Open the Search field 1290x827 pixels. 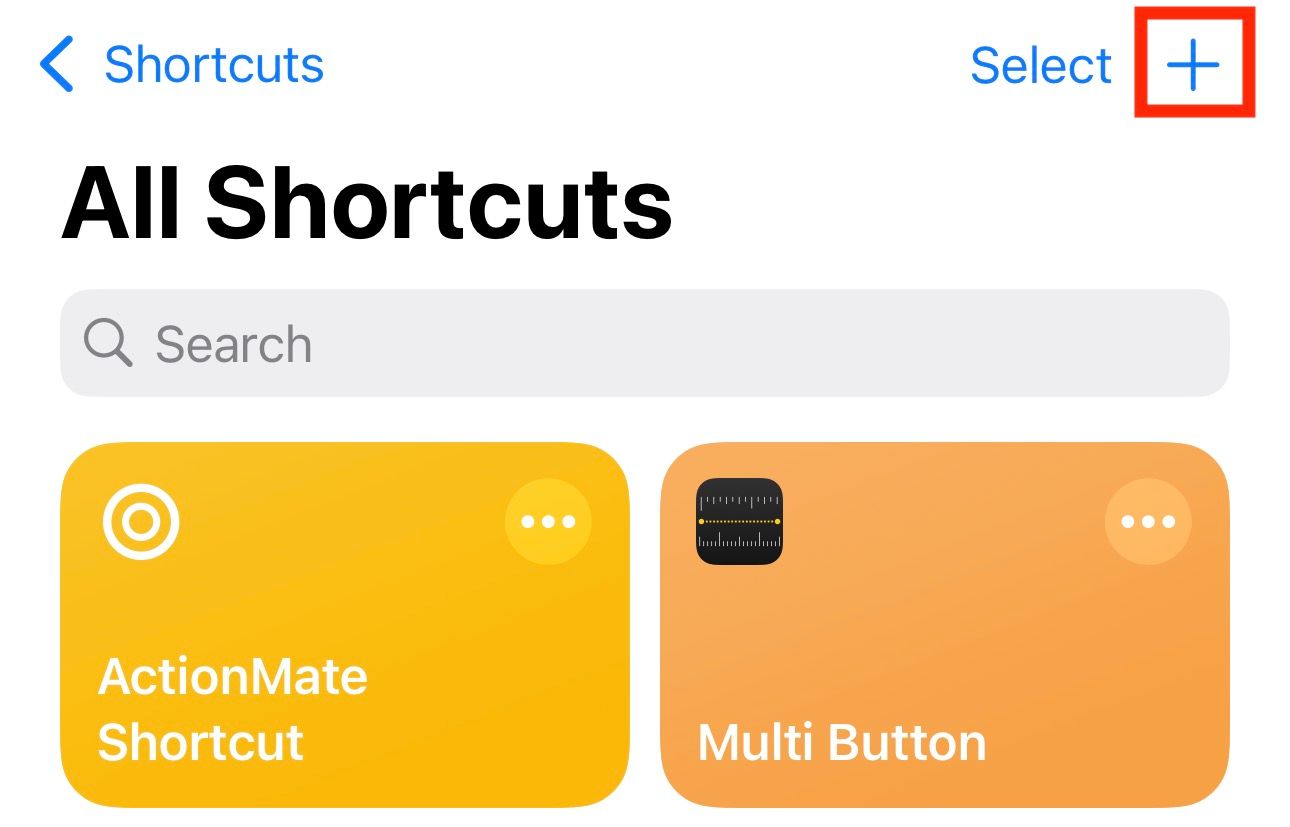click(x=644, y=344)
